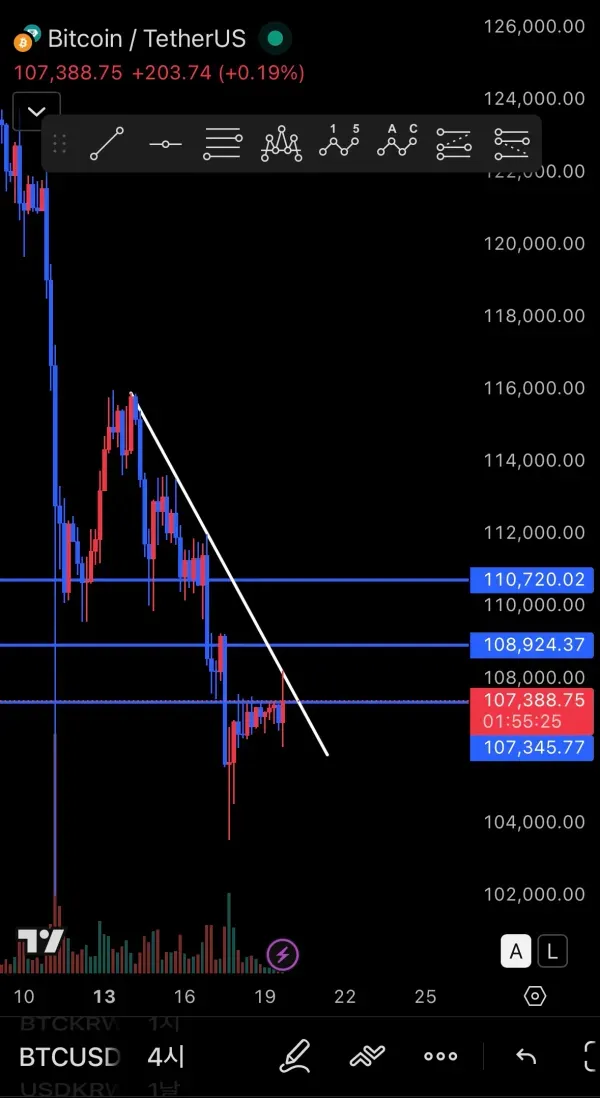Choose the ABC correction wave tool
600x1098 pixels.
click(x=397, y=143)
